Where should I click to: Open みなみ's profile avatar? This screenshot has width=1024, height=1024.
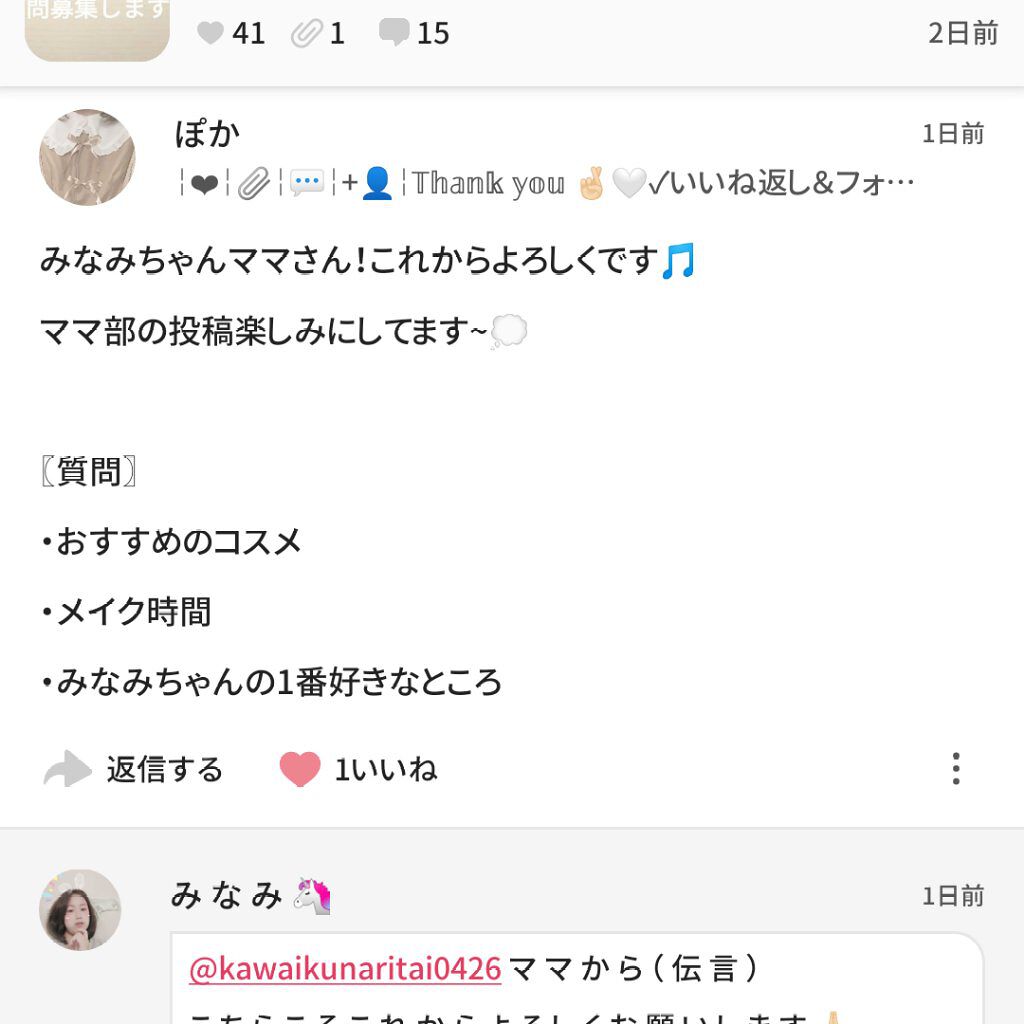[x=80, y=909]
